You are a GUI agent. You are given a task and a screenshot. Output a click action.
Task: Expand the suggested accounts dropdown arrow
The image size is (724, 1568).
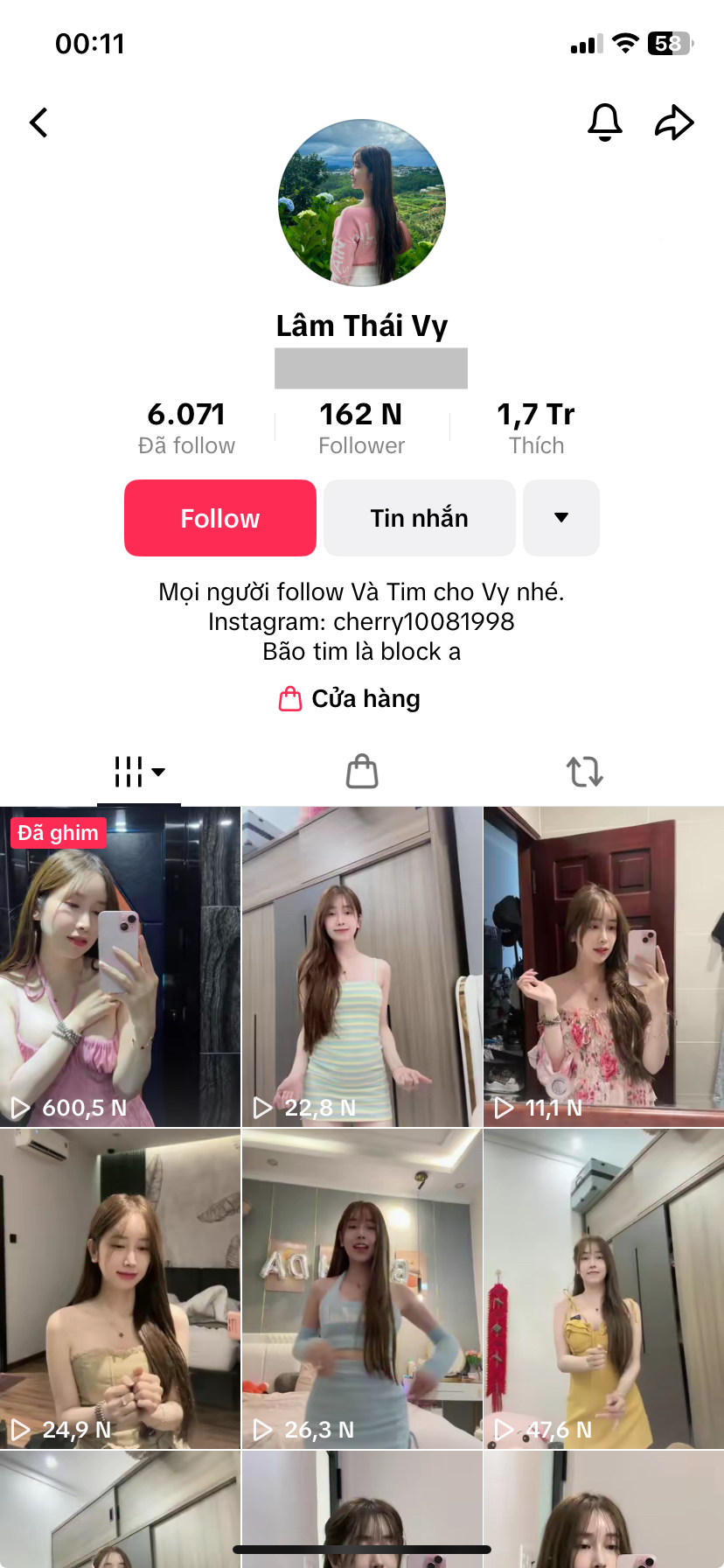click(x=561, y=518)
